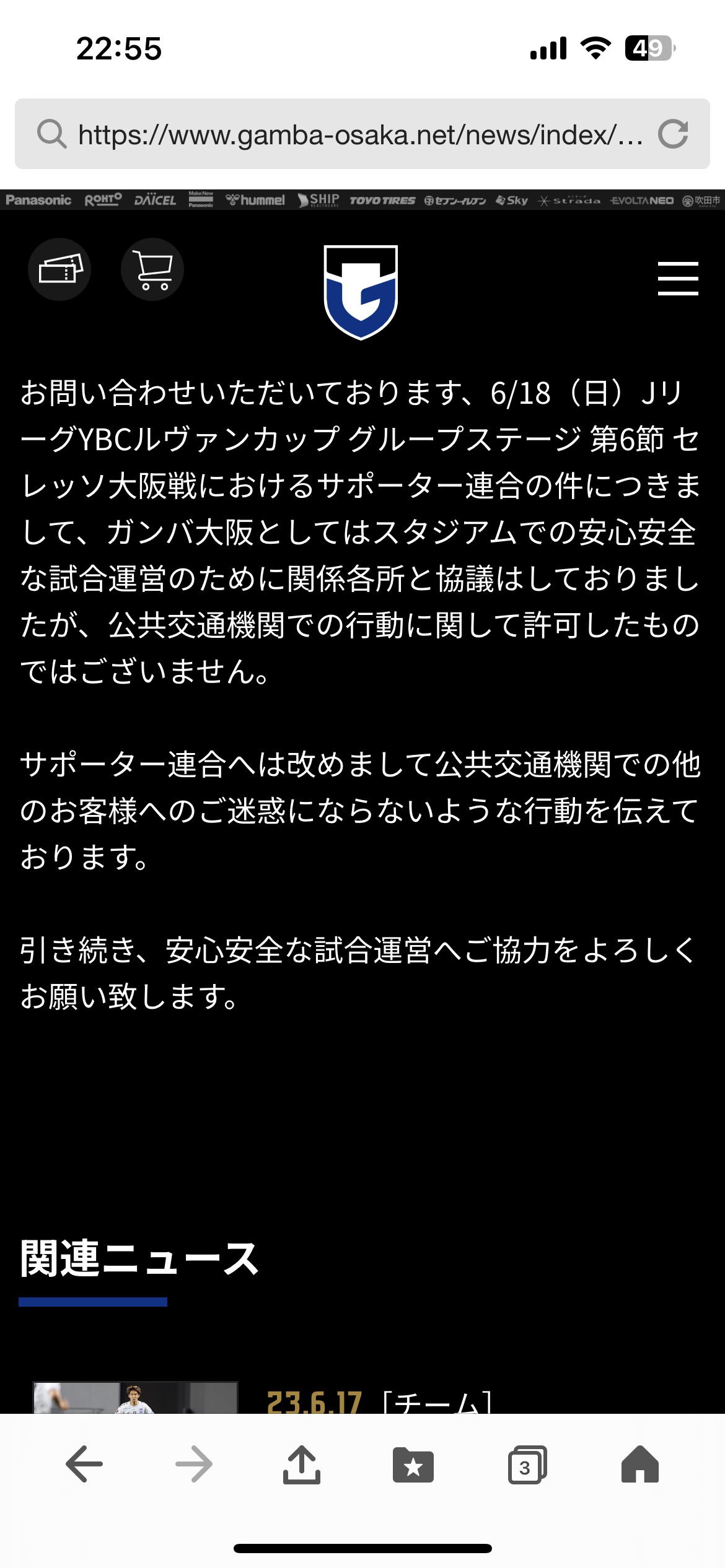Go back to the previous page

[x=84, y=1464]
